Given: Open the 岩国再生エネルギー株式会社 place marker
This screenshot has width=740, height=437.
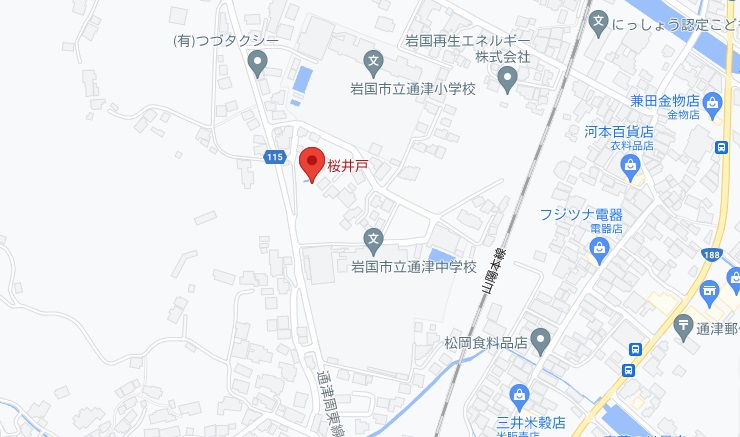Looking at the screenshot, I should pos(508,81).
